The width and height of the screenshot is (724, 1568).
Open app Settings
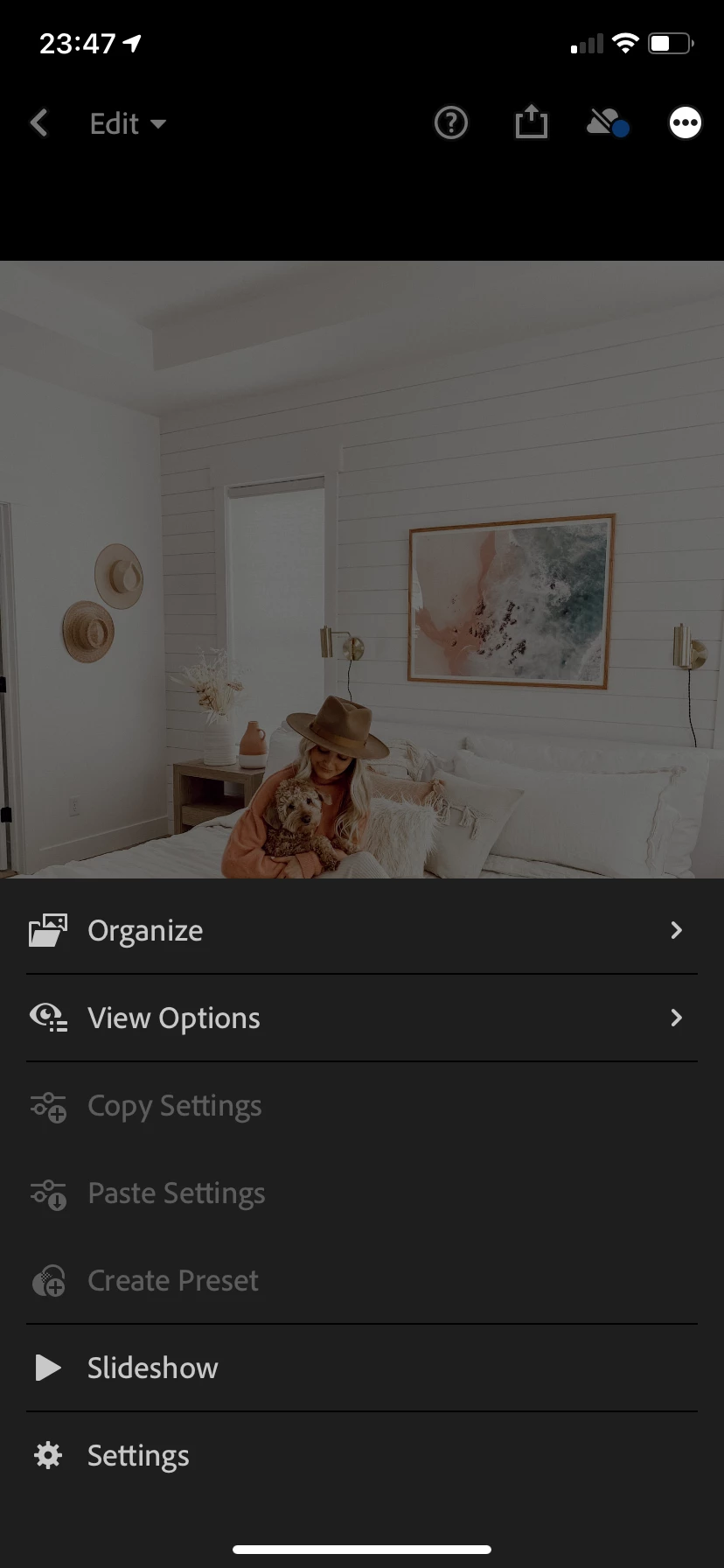[138, 1455]
